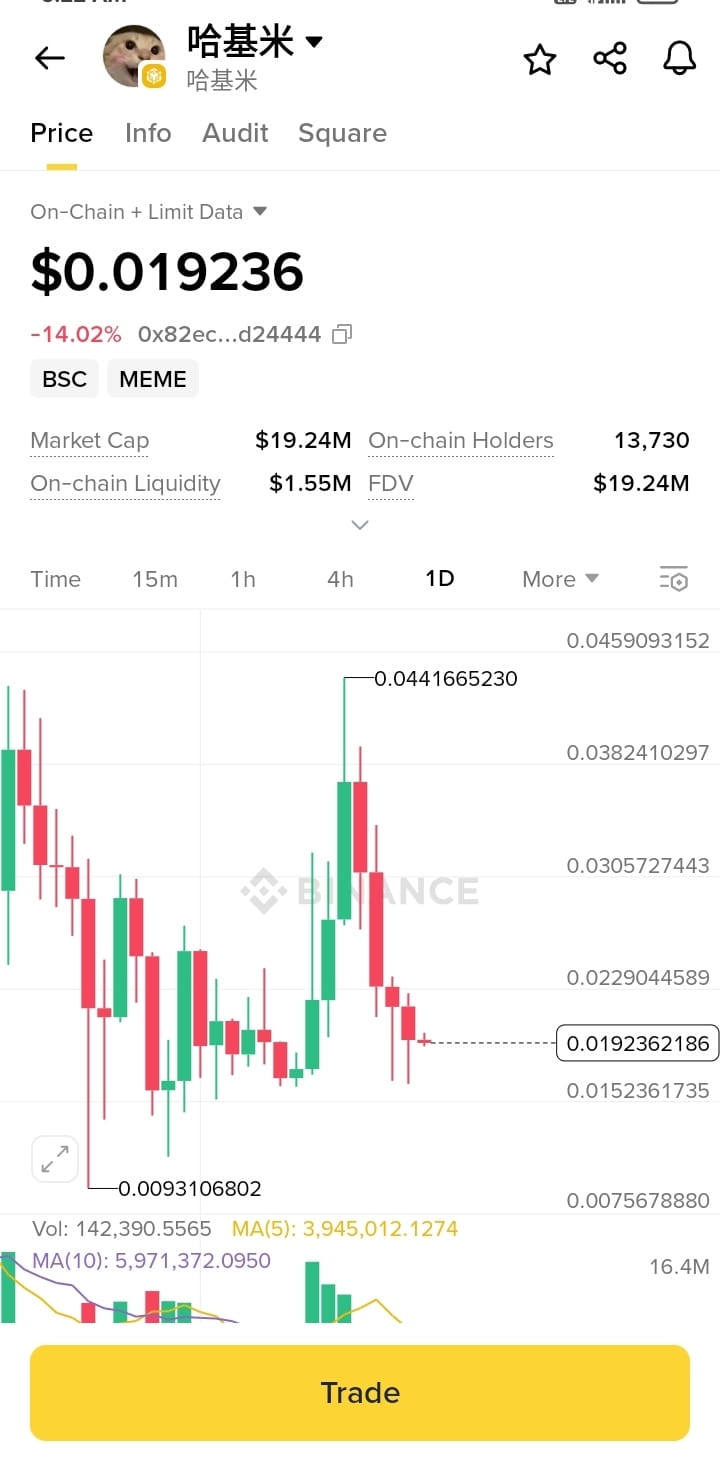Open the chart indicator settings icon
The width and height of the screenshot is (720, 1461).
pyautogui.click(x=674, y=579)
